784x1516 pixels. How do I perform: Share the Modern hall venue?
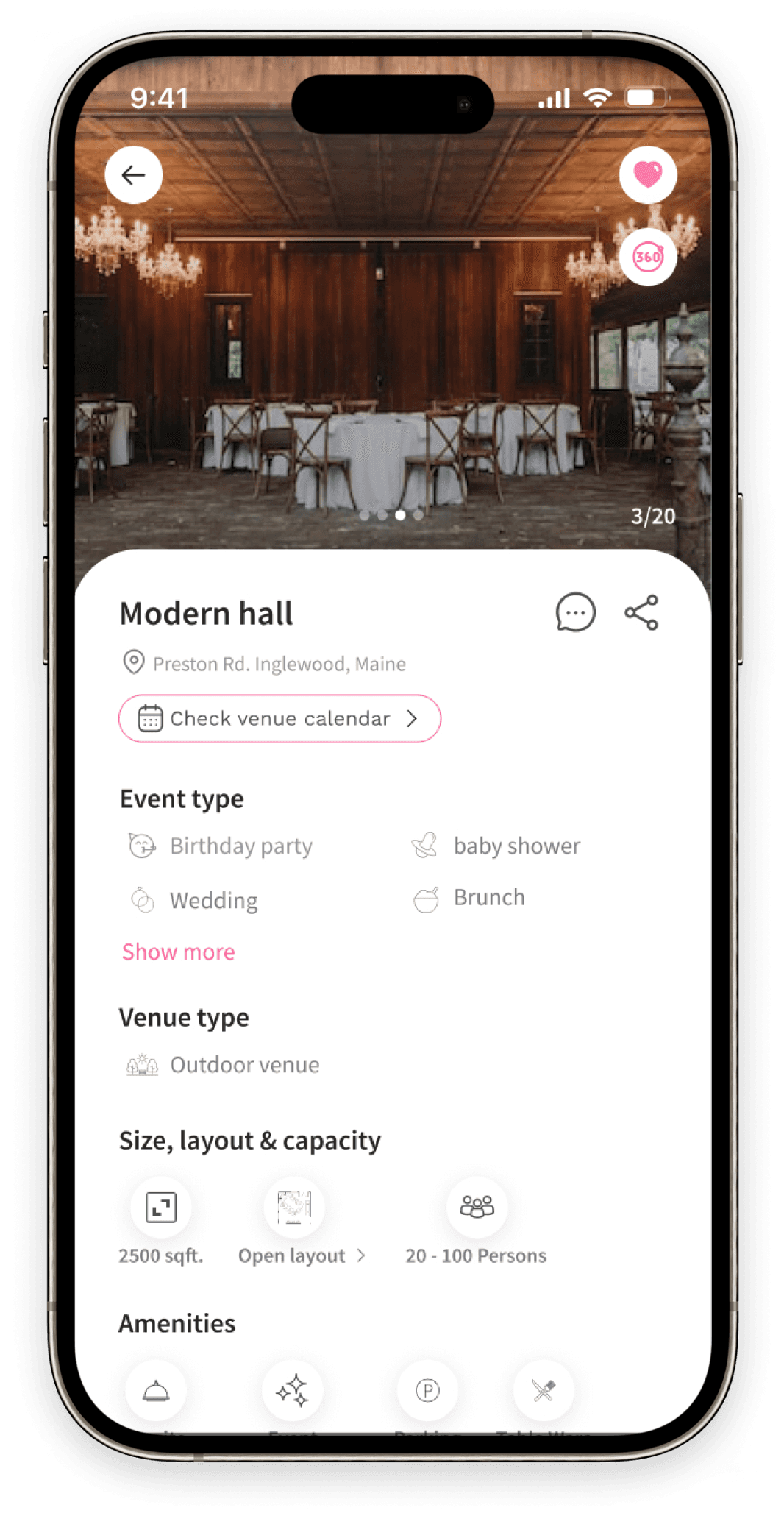tap(641, 612)
